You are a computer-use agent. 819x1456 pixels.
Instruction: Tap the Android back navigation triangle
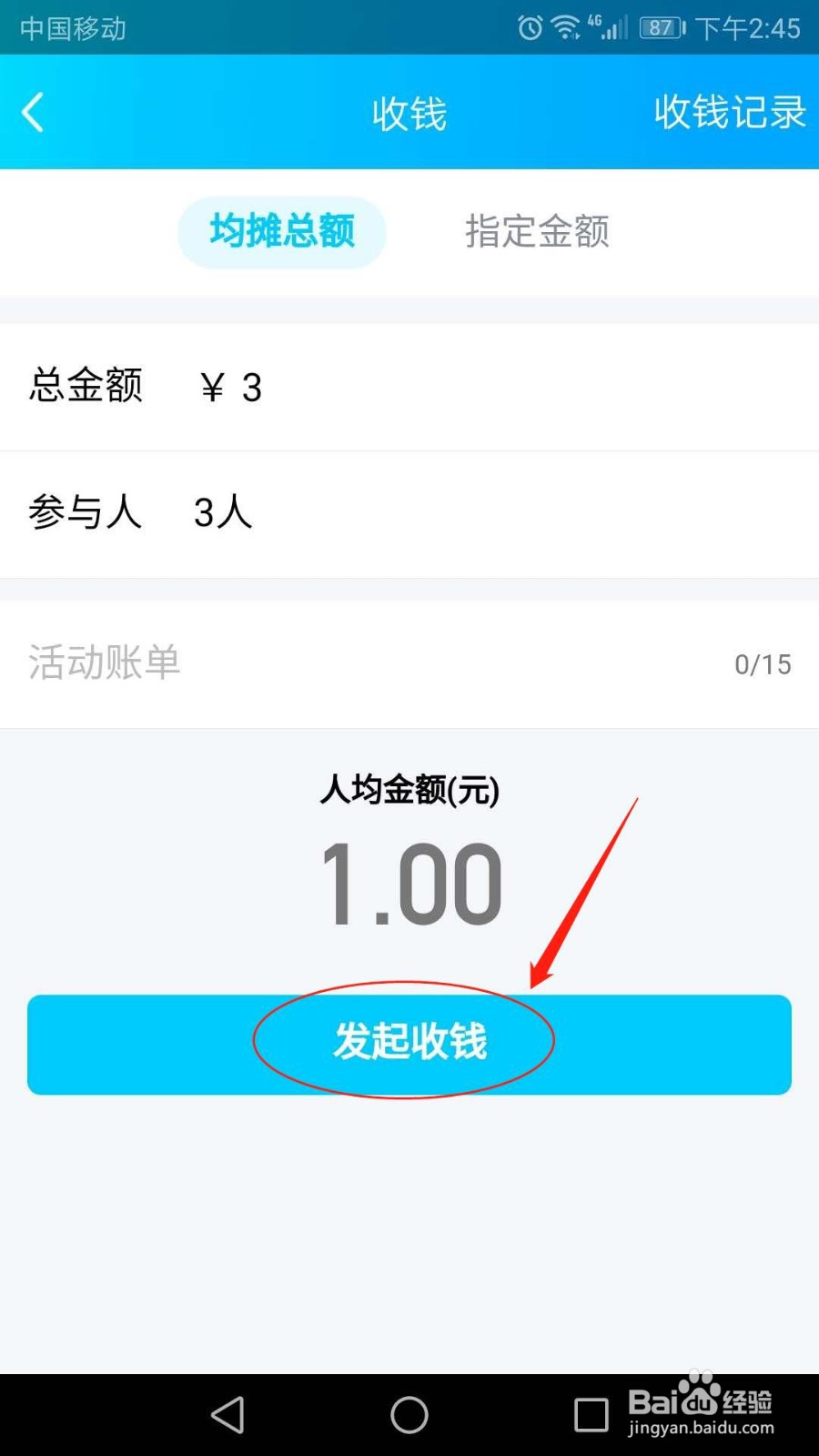(226, 1415)
